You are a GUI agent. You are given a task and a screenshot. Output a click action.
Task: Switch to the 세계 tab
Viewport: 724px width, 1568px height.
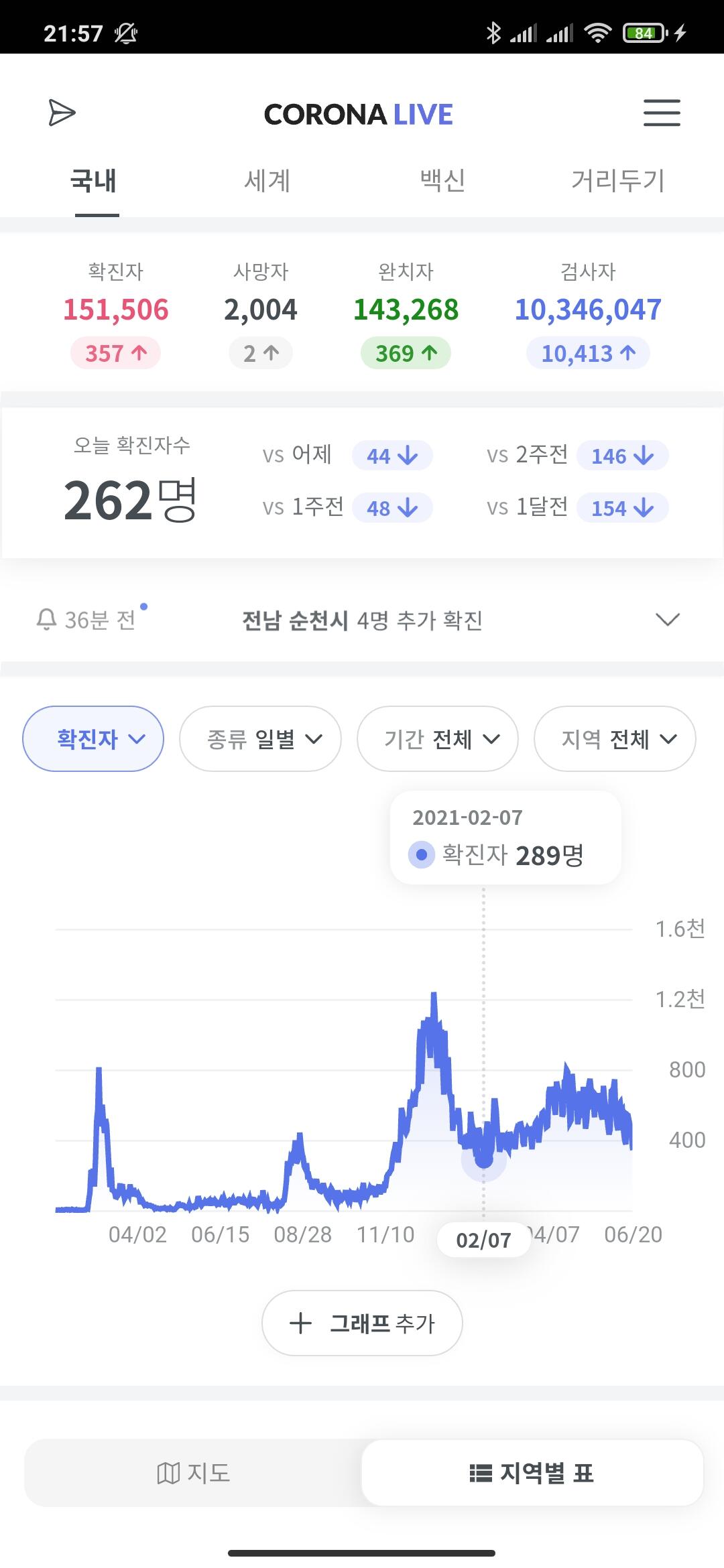tap(267, 181)
